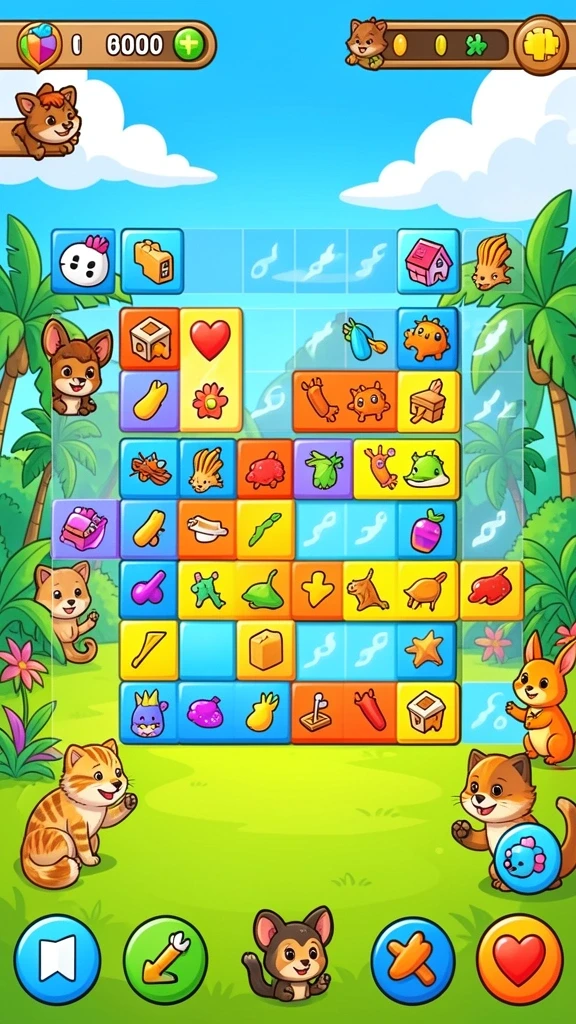The height and width of the screenshot is (1024, 576).
Task: Activate the blue fish bubble booster
Action: (x=528, y=859)
